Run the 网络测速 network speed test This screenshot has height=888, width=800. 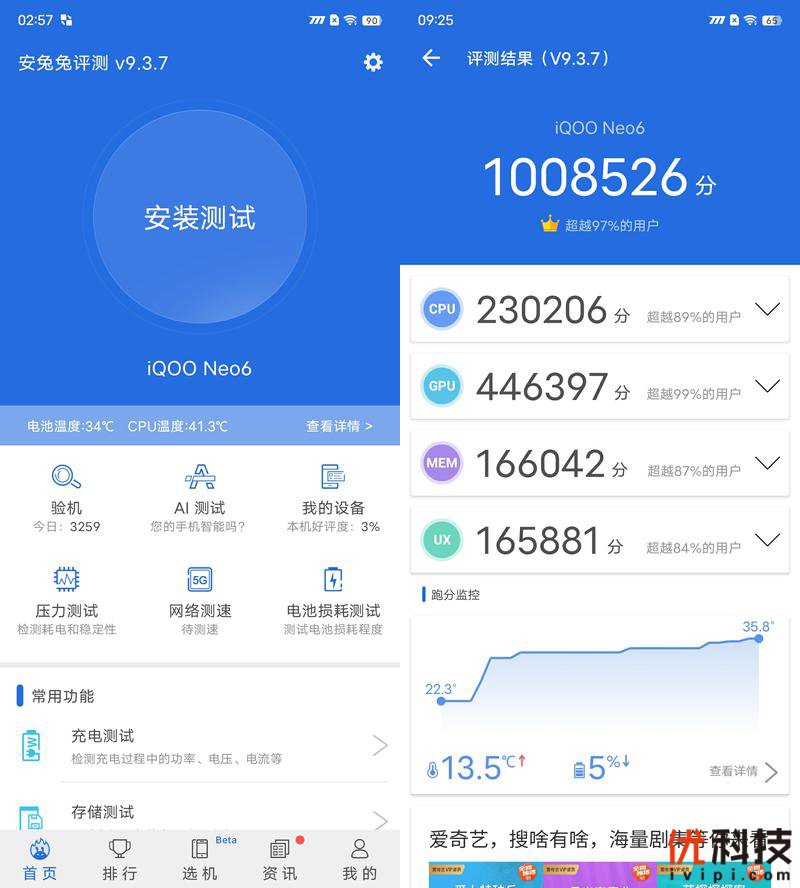pyautogui.click(x=199, y=599)
